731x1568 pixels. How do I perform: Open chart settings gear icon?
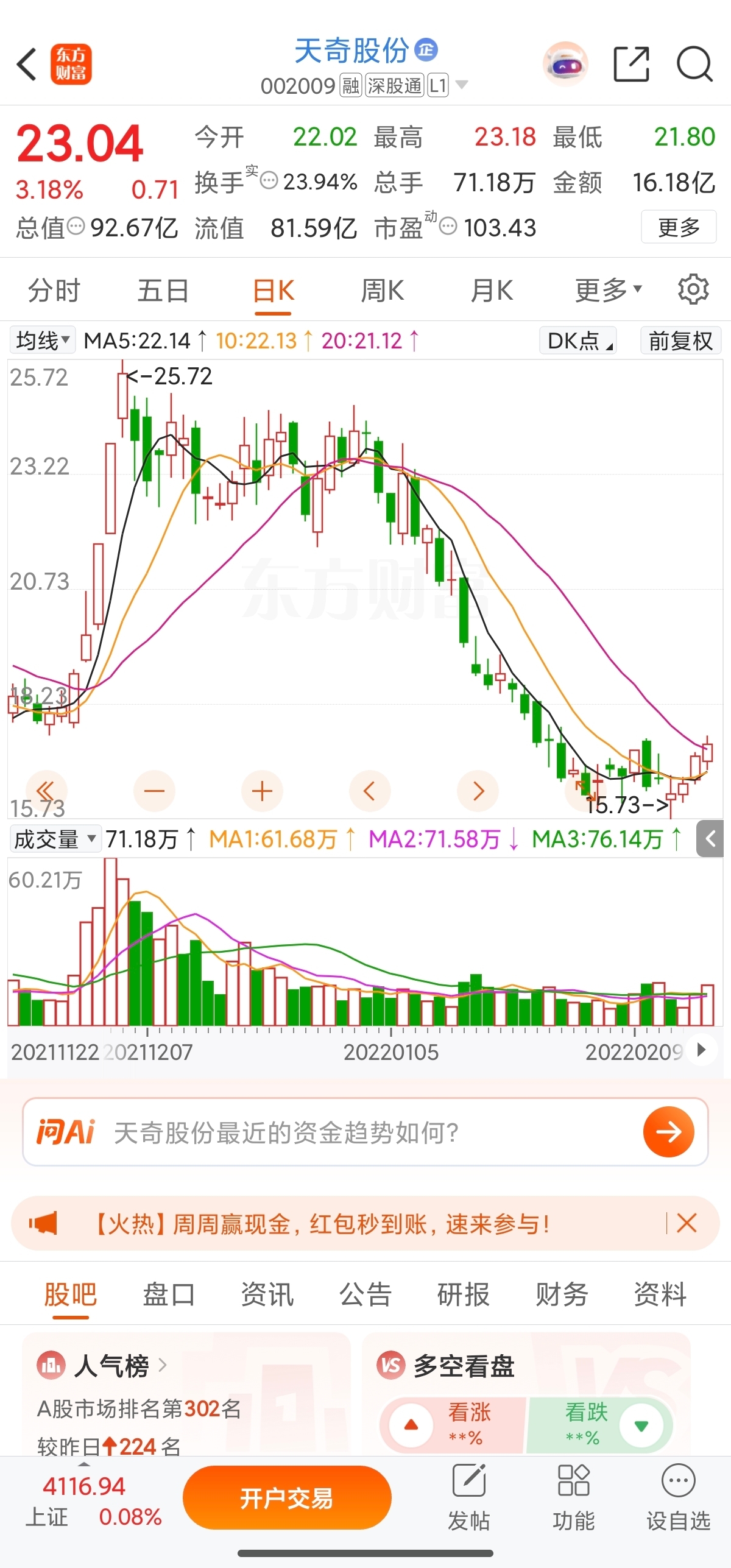pyautogui.click(x=693, y=289)
